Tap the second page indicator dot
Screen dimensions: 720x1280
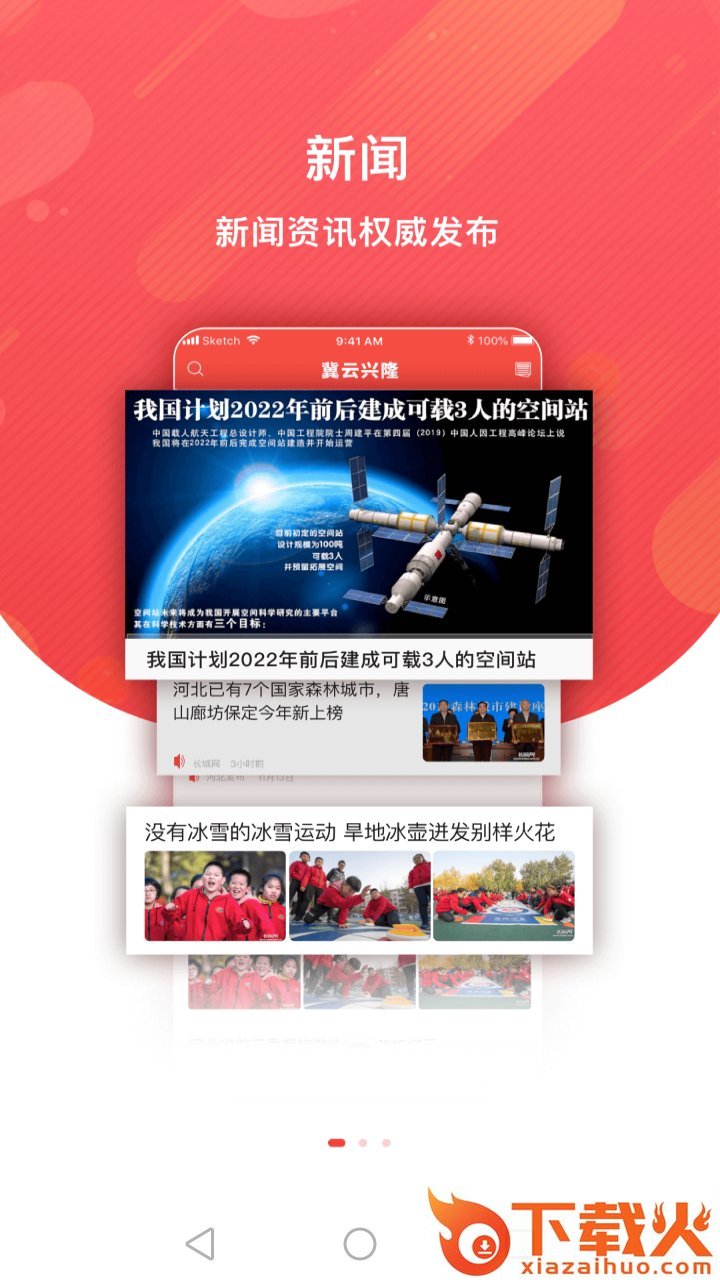pos(363,1142)
